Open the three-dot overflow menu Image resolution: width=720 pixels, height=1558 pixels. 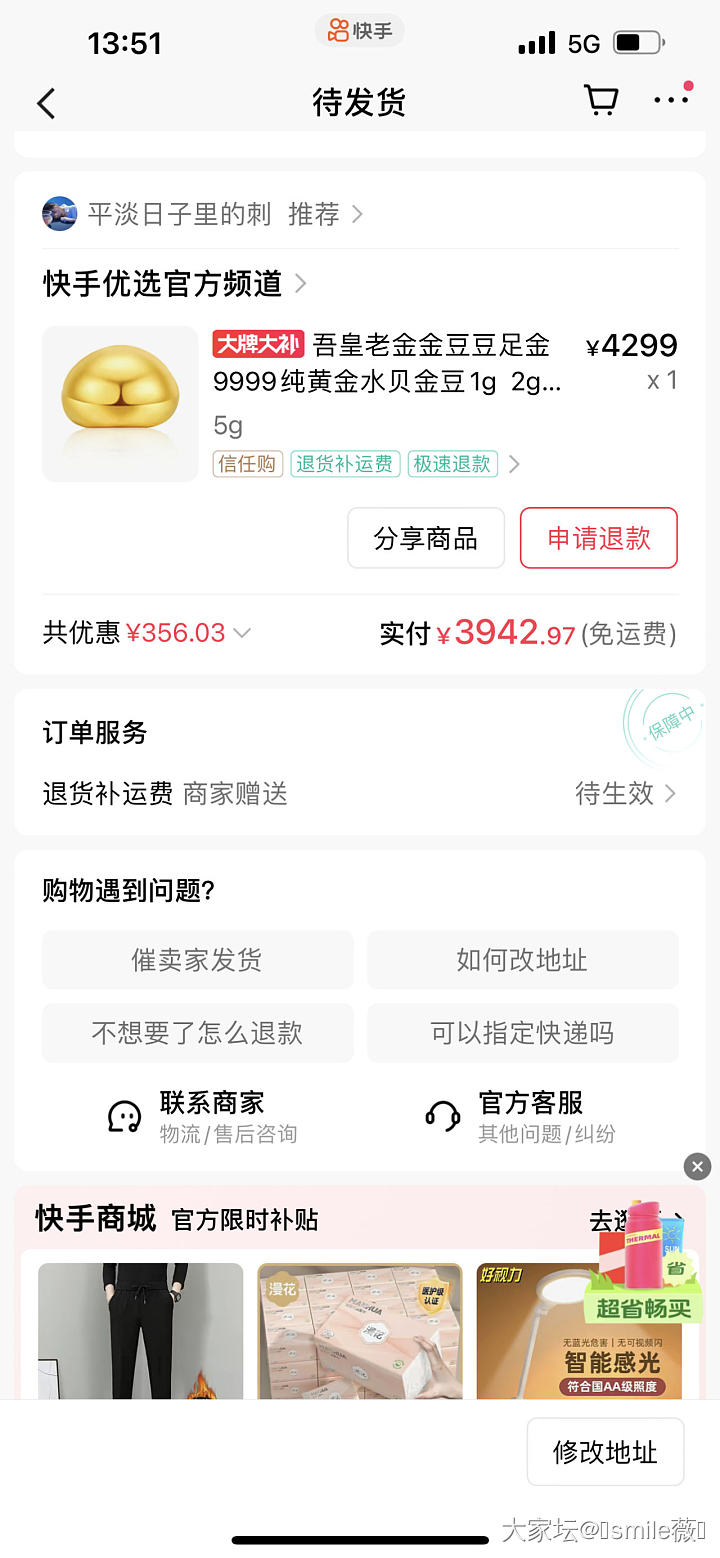click(x=670, y=100)
